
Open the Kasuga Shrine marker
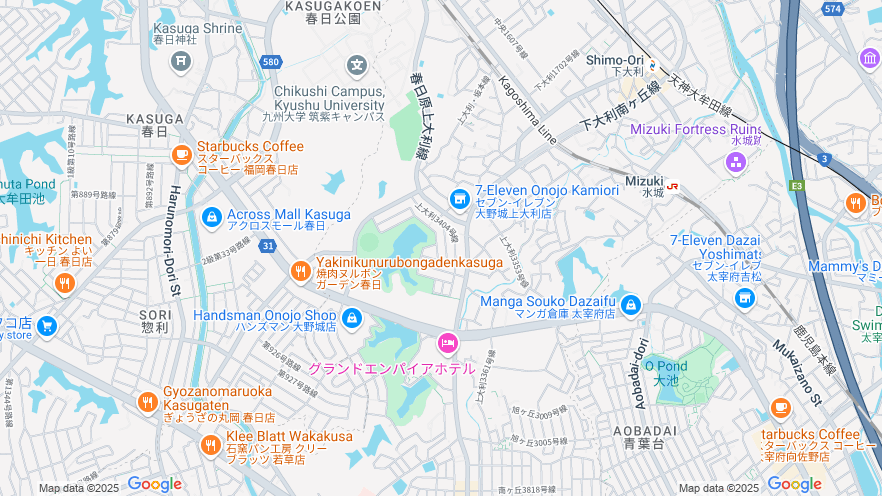point(181,62)
